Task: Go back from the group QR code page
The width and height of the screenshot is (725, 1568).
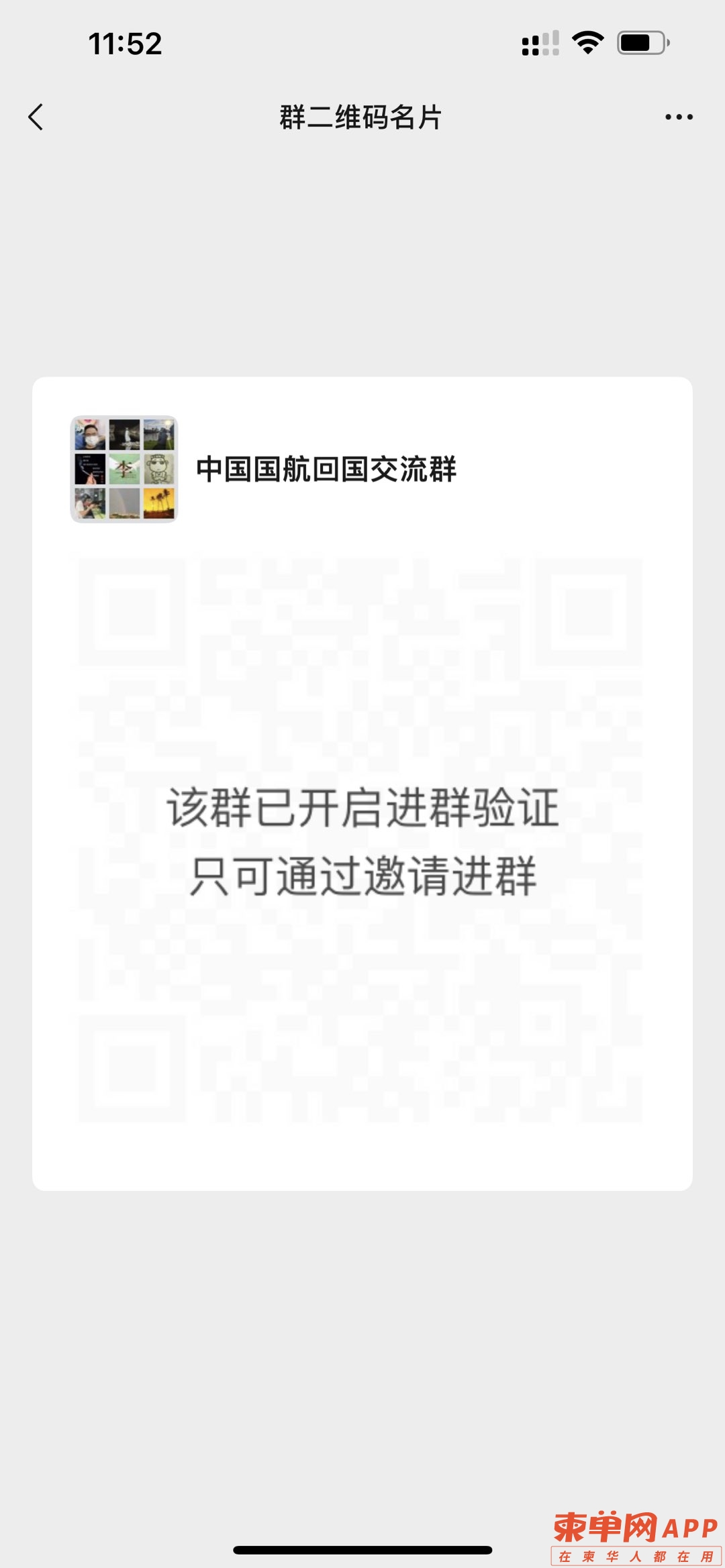Action: pos(36,117)
